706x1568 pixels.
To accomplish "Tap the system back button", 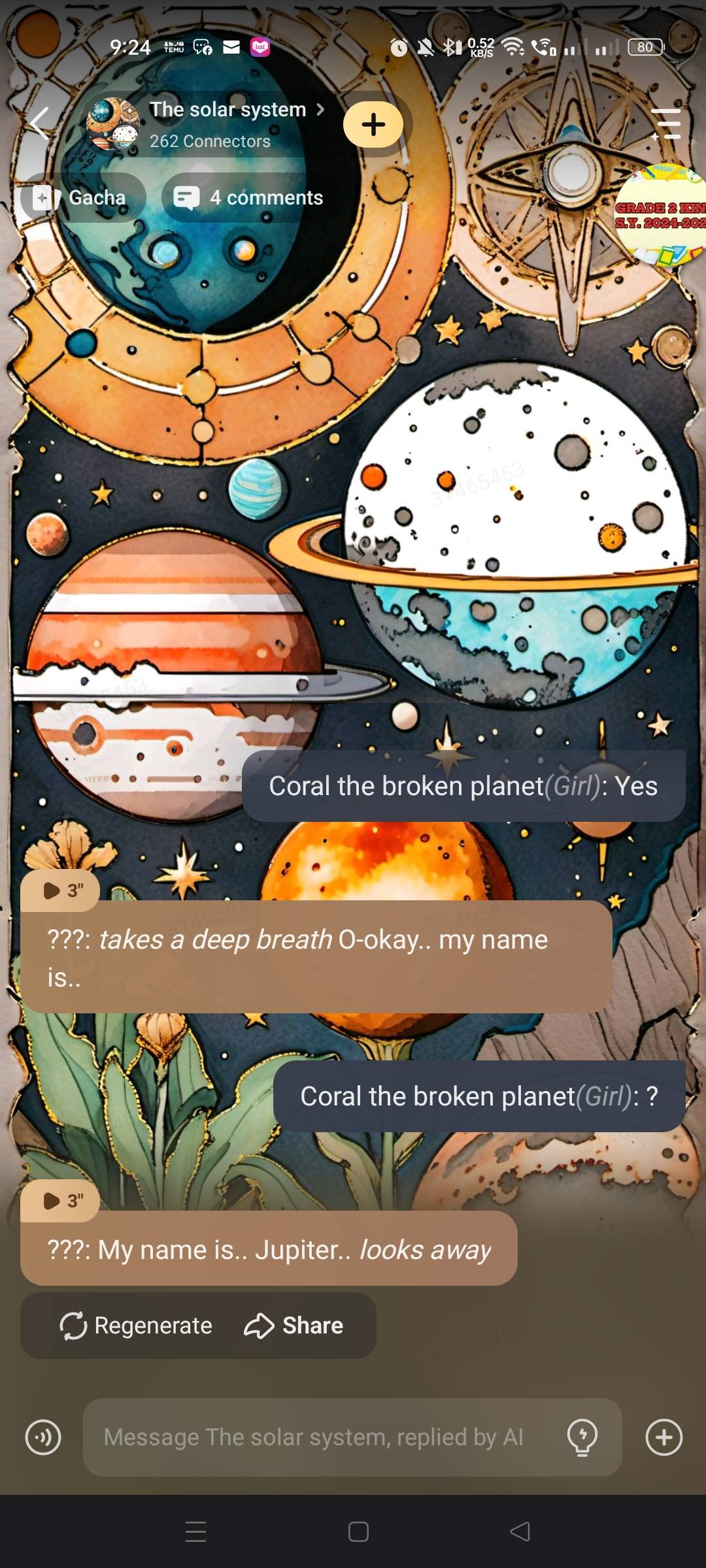I will click(x=520, y=1532).
